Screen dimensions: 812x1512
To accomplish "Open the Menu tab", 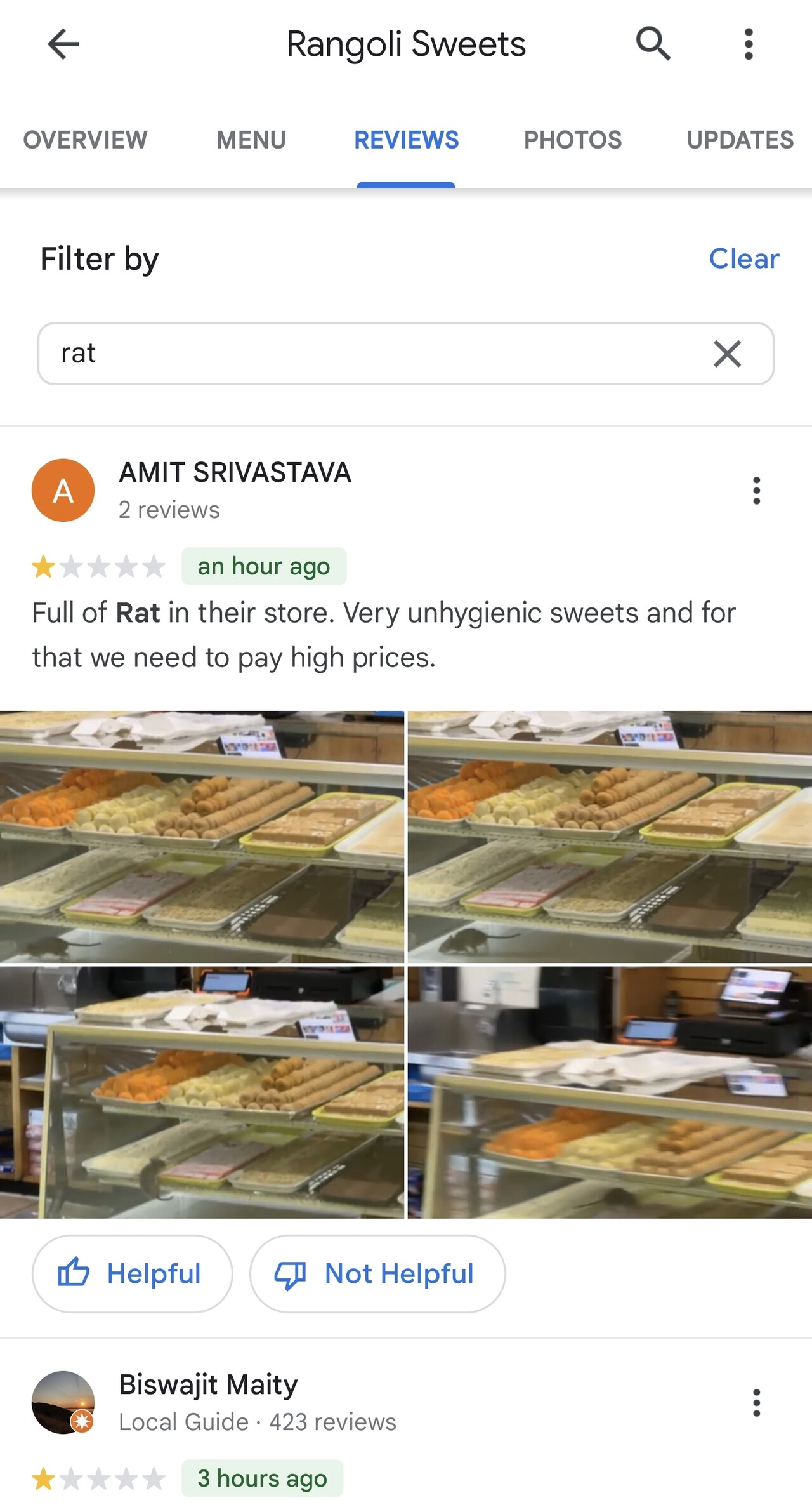I will (x=251, y=140).
